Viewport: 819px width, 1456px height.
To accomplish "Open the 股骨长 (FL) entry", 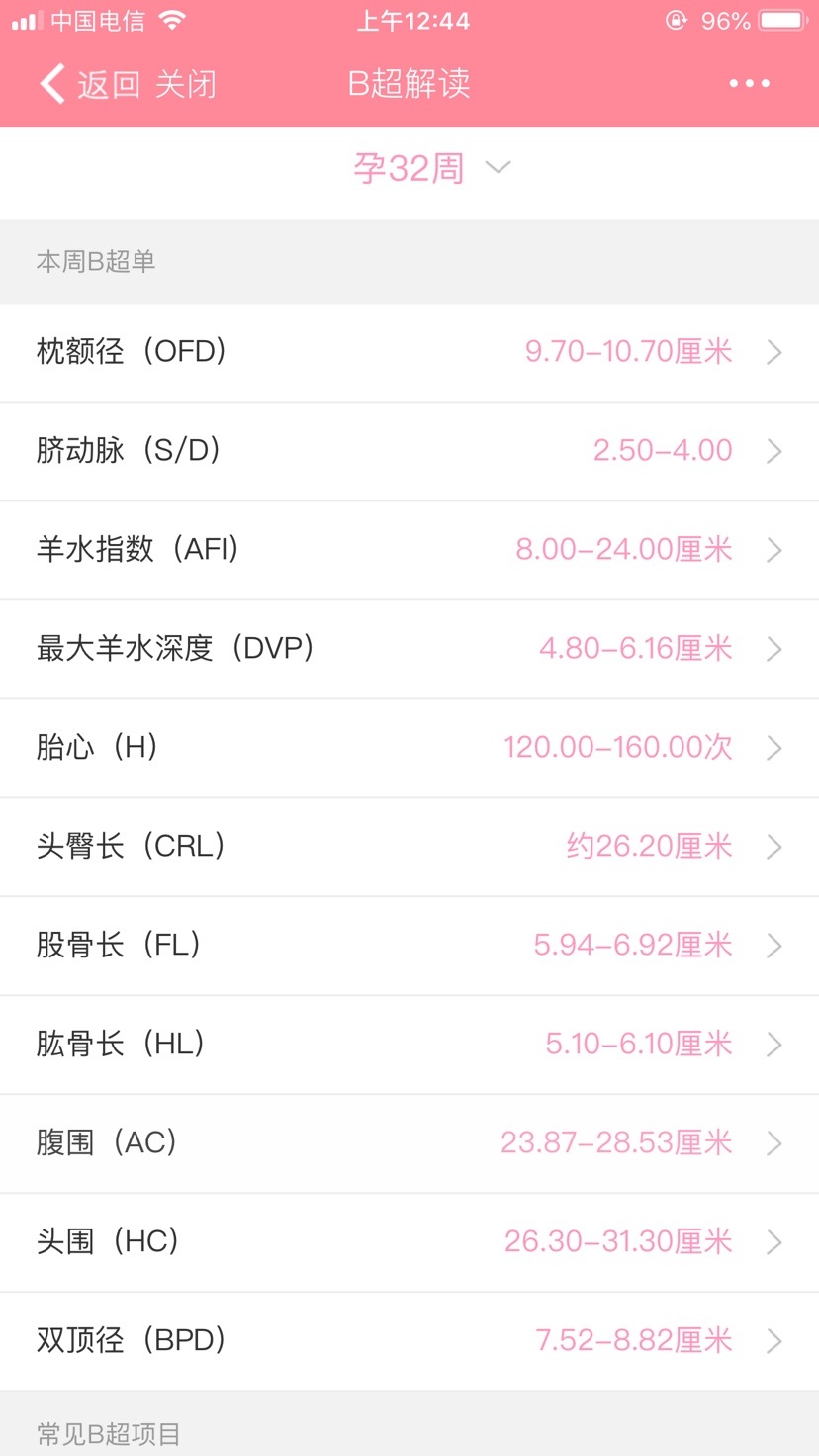I will pos(409,946).
